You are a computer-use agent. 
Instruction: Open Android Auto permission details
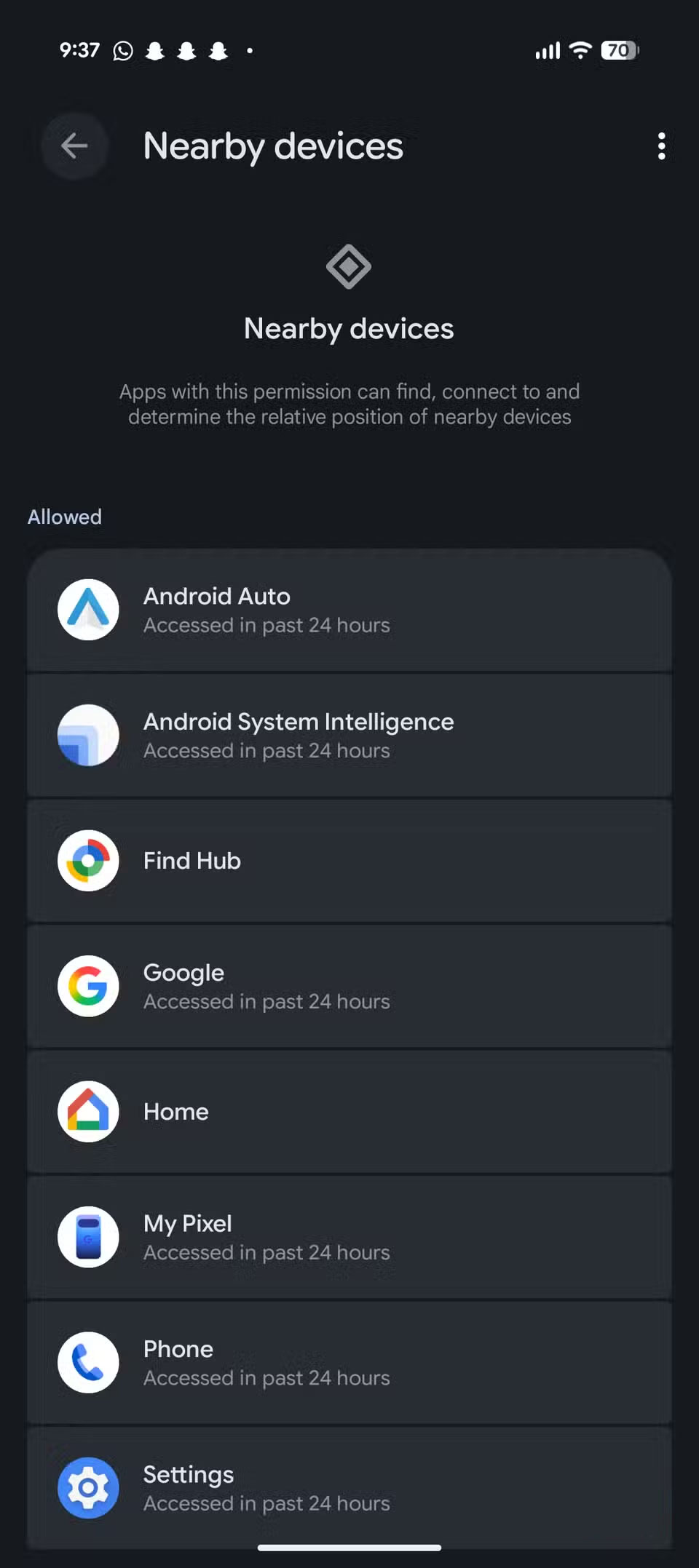pyautogui.click(x=349, y=610)
